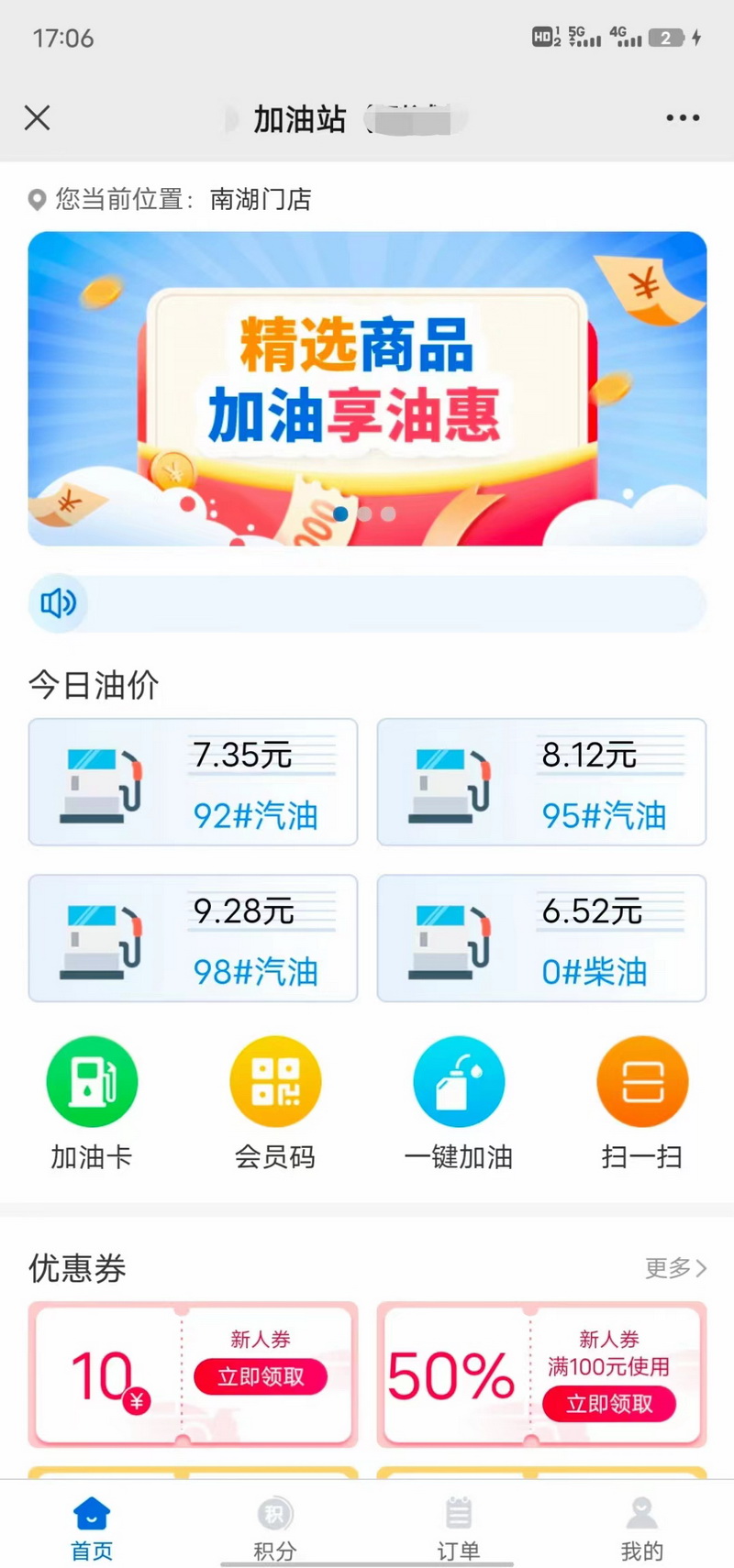Select the 98#汽油 price card
This screenshot has width=734, height=1568.
pos(192,939)
